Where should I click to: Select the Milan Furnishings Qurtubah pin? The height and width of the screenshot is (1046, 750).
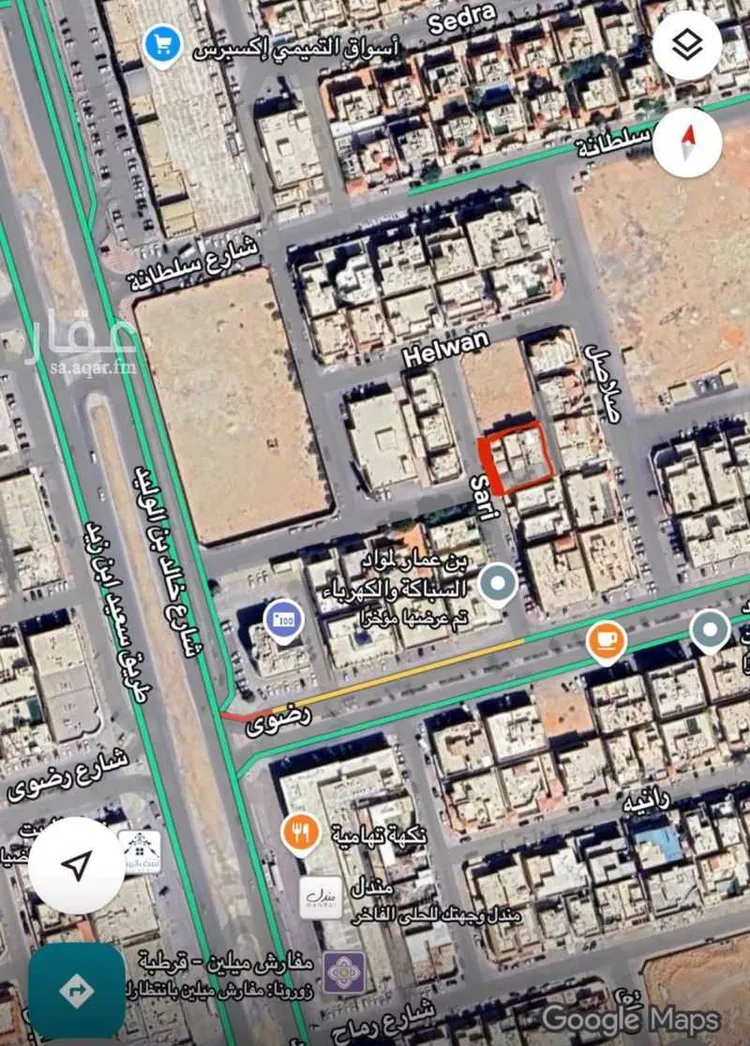pyautogui.click(x=343, y=972)
